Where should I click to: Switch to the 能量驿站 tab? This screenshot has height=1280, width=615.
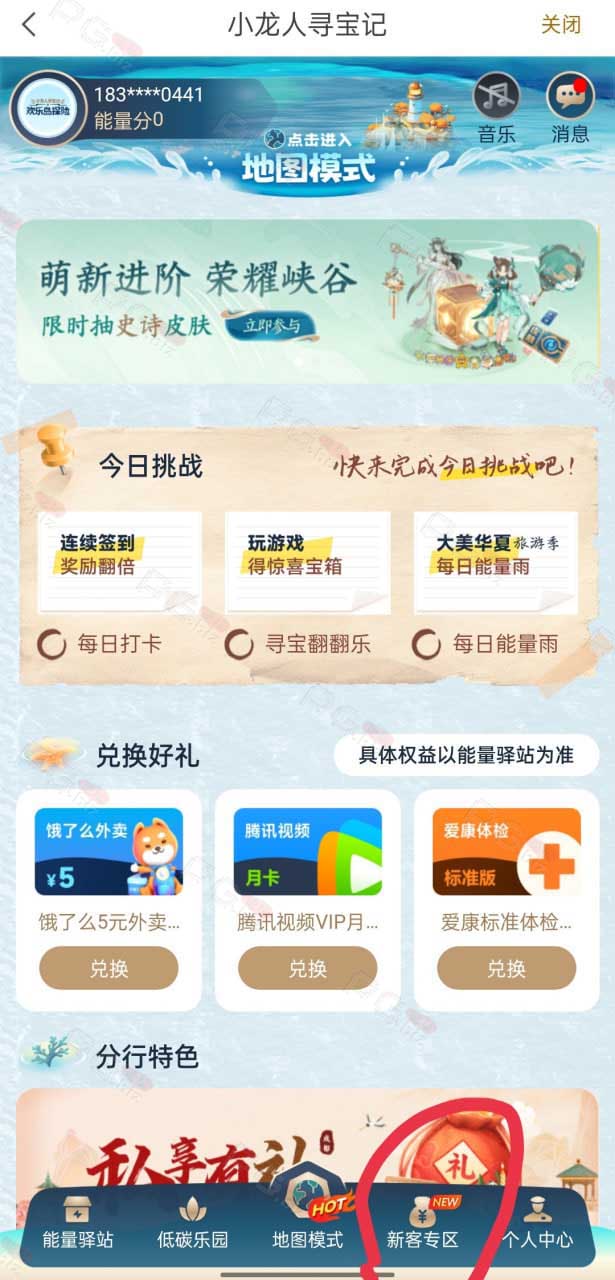(x=78, y=1225)
